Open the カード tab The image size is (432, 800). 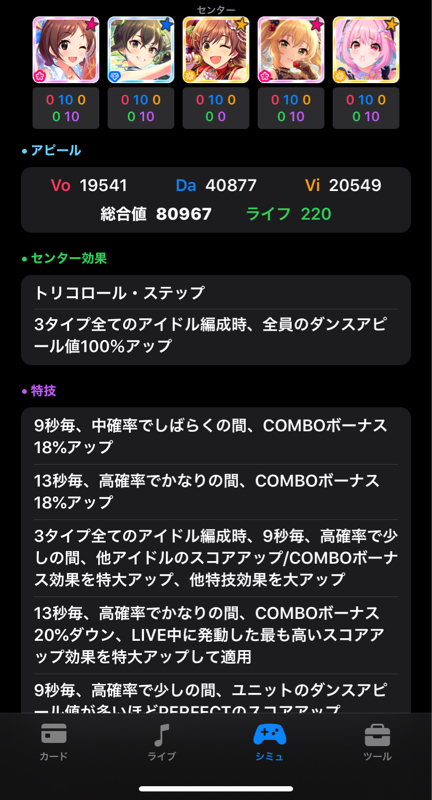click(x=54, y=742)
